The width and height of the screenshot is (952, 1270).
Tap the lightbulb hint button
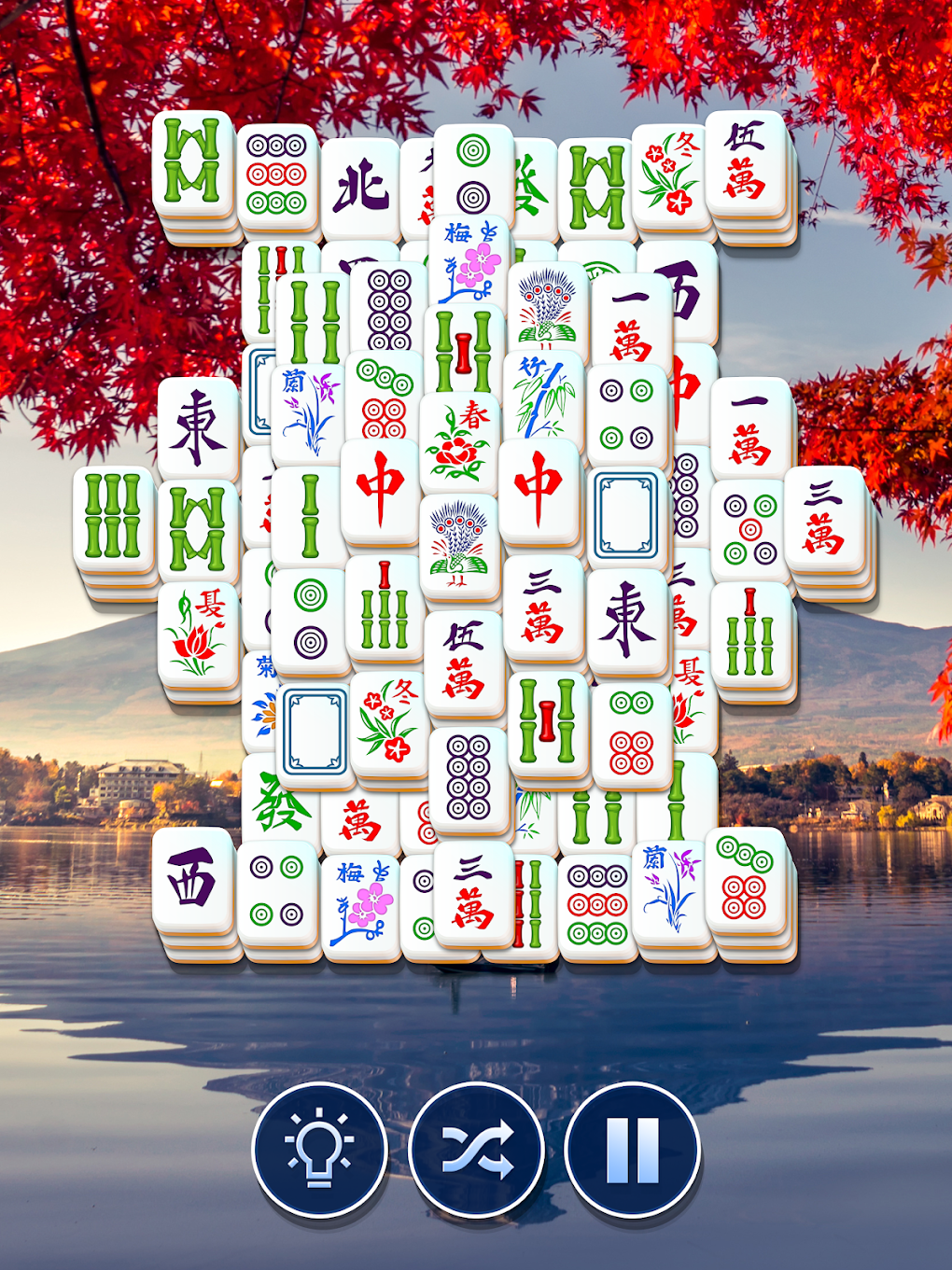(x=319, y=1150)
